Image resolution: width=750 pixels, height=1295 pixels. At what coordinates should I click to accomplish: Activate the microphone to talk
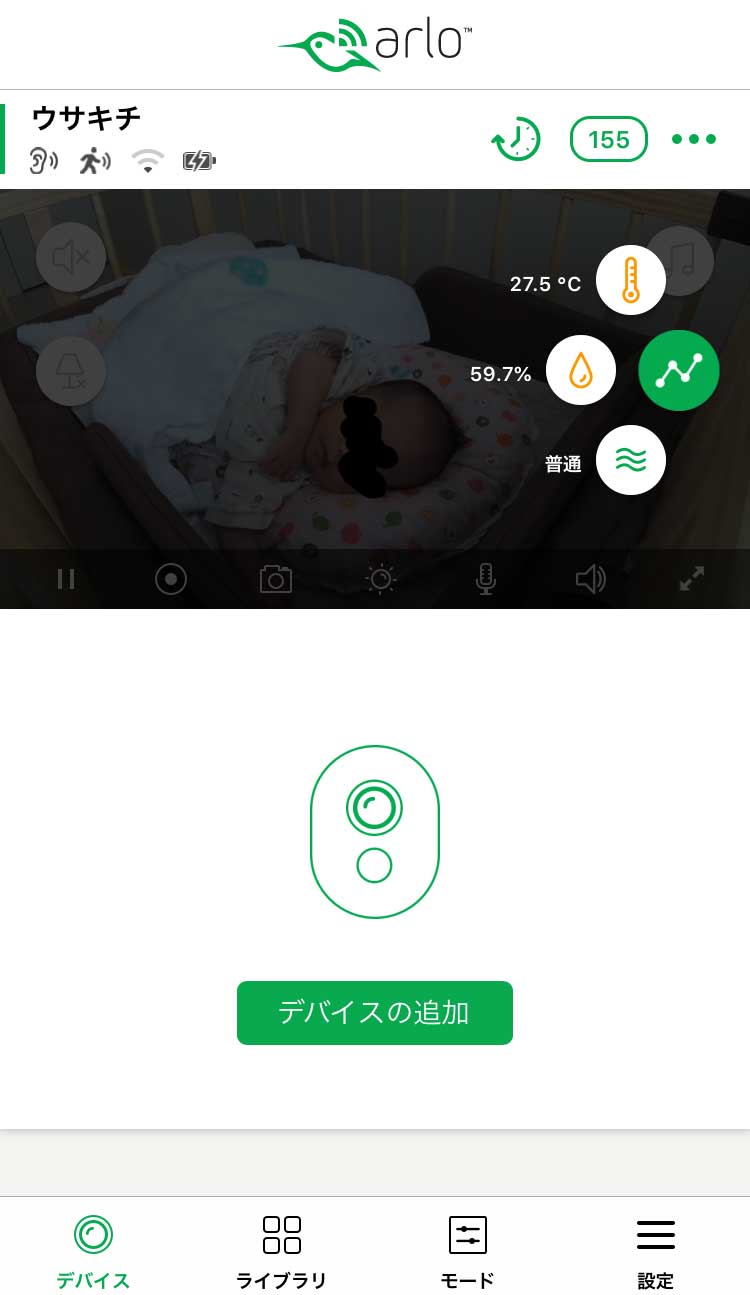[x=485, y=579]
